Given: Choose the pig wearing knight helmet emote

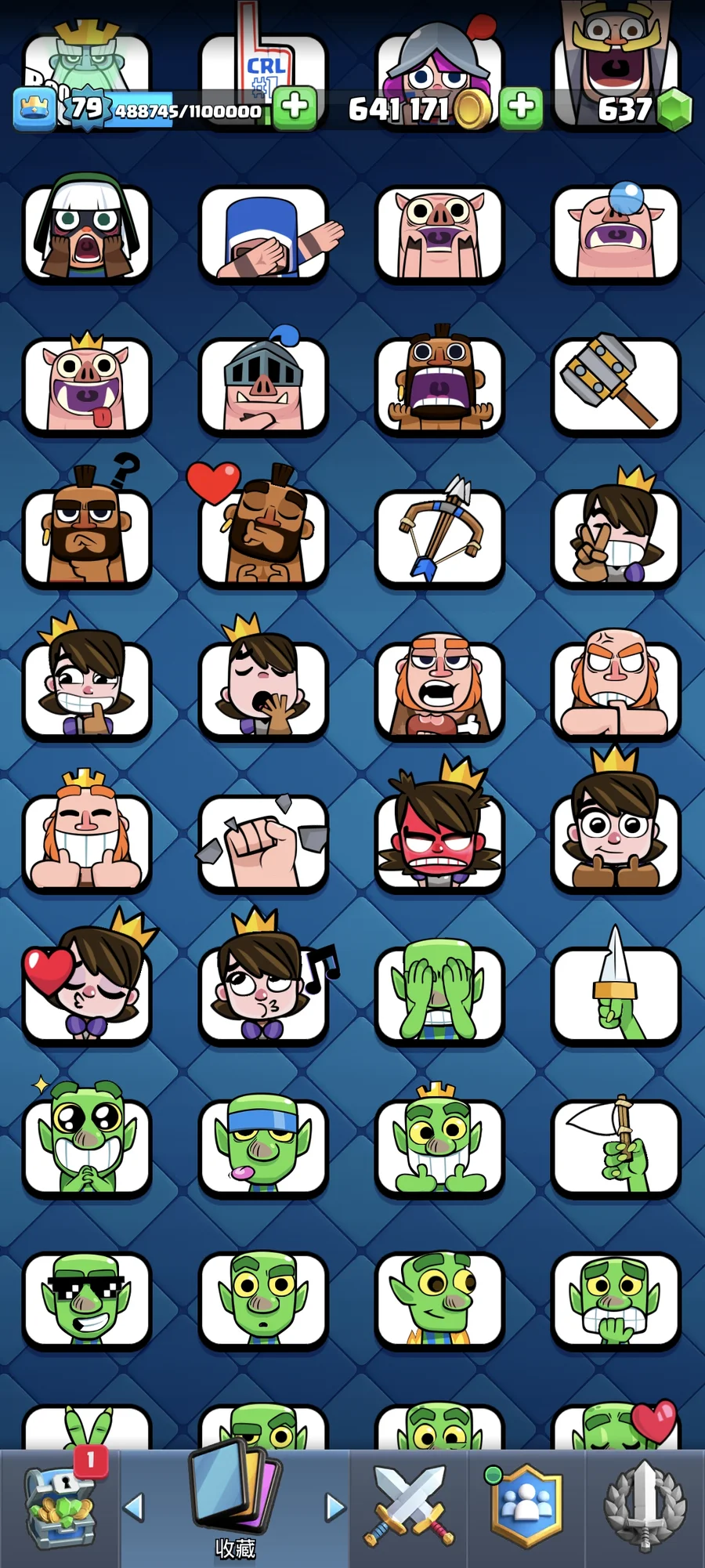Looking at the screenshot, I should pyautogui.click(x=263, y=385).
